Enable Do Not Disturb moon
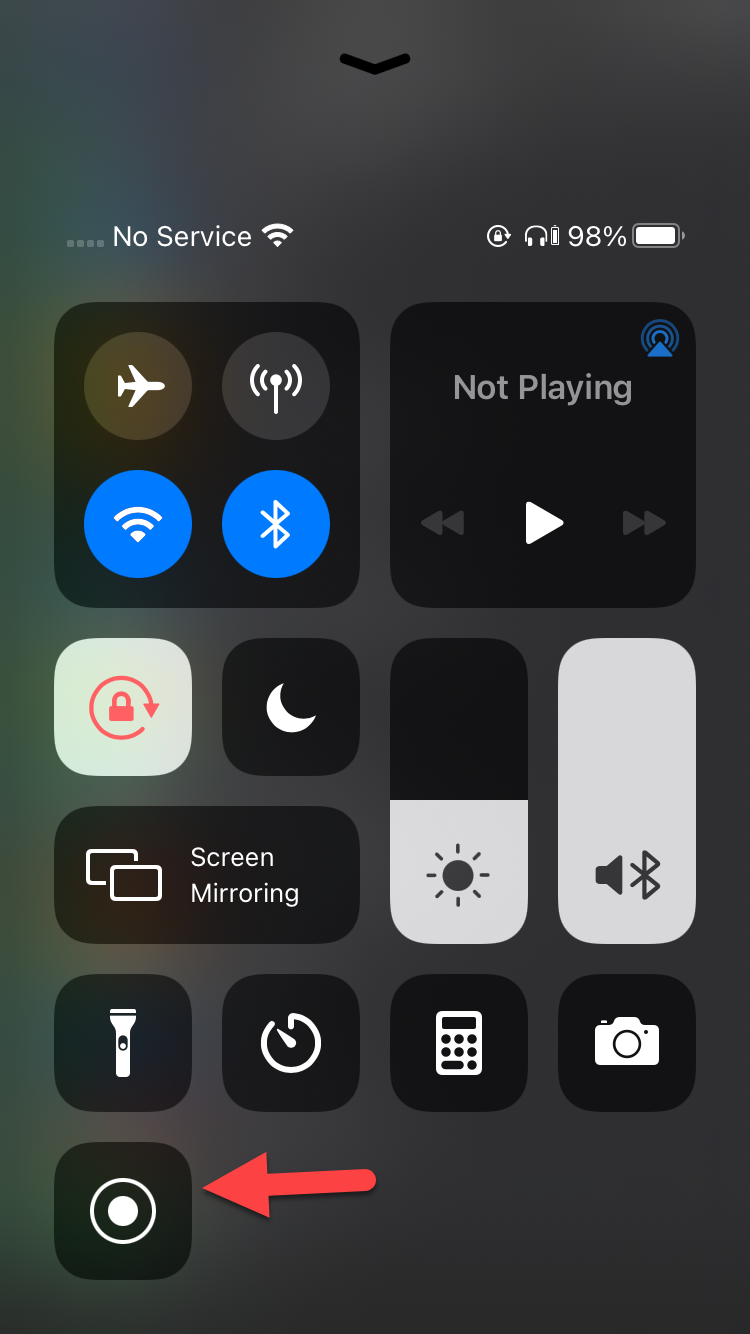Viewport: 750px width, 1334px height. 291,707
